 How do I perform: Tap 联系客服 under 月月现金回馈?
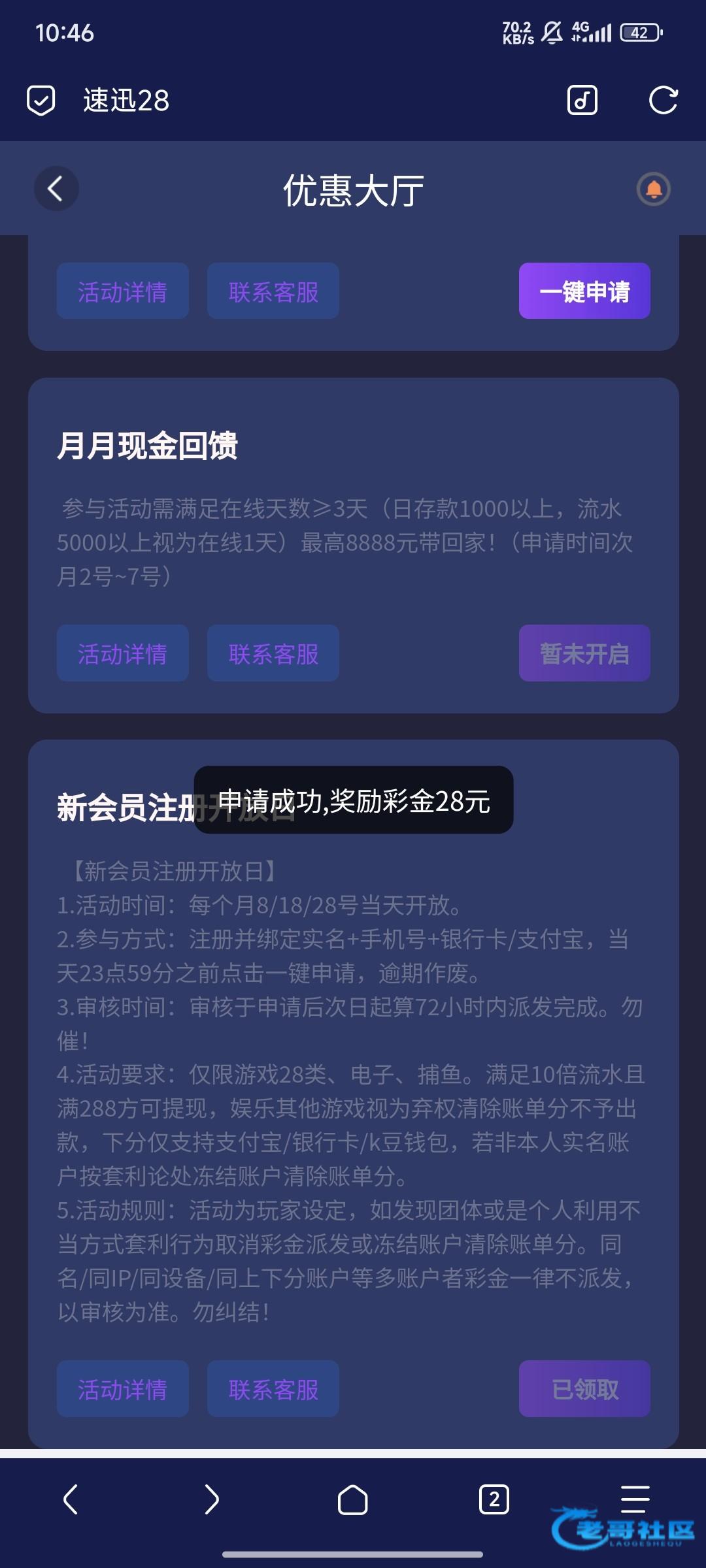[x=273, y=653]
